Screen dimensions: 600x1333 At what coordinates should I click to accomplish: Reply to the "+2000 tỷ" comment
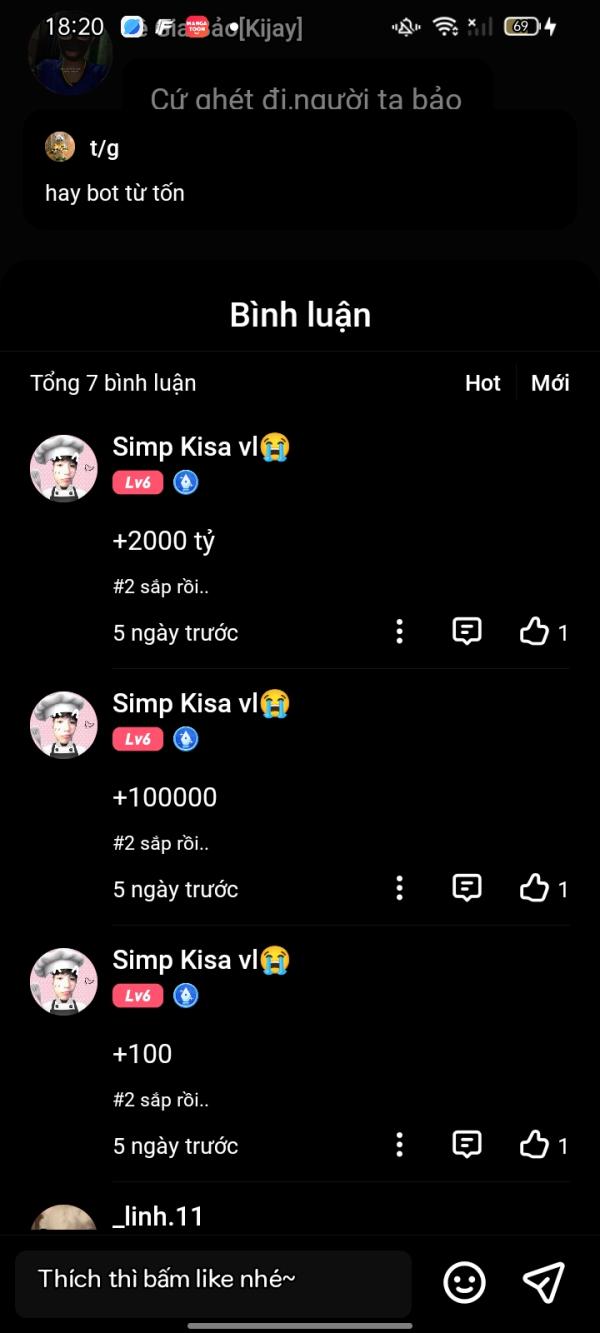point(467,632)
